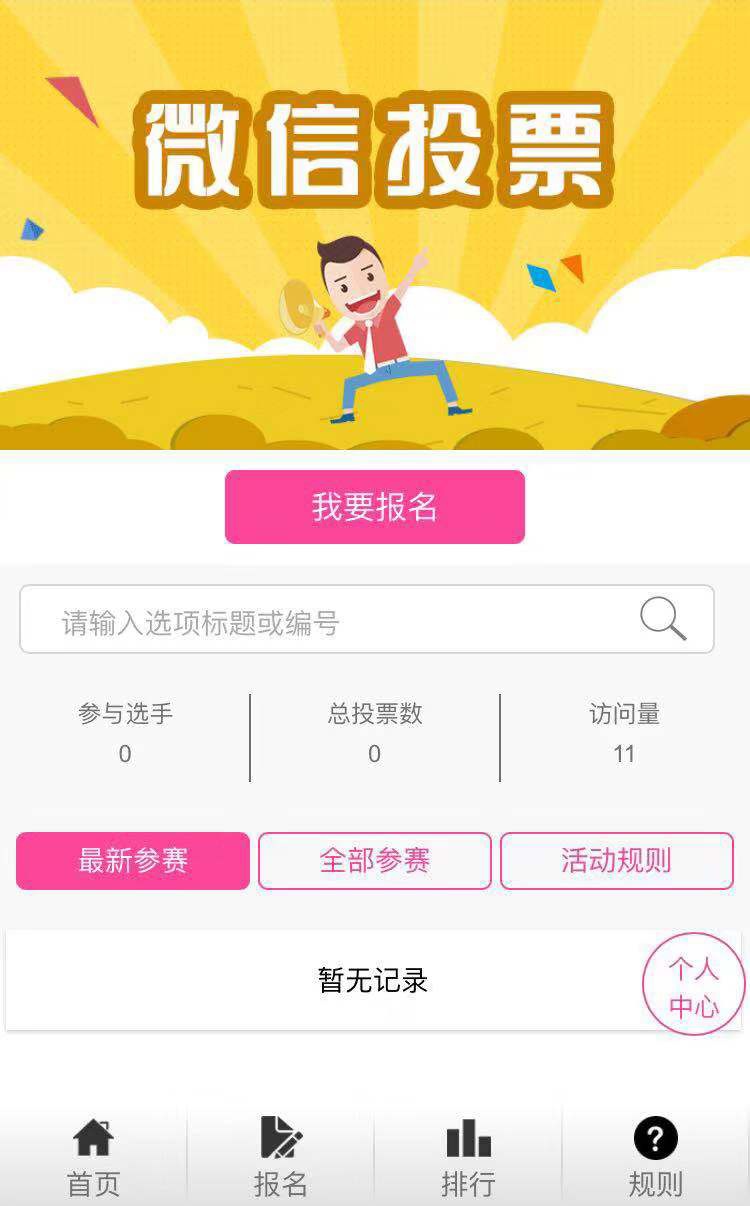Switch to the 最新参赛 tab

click(133, 861)
